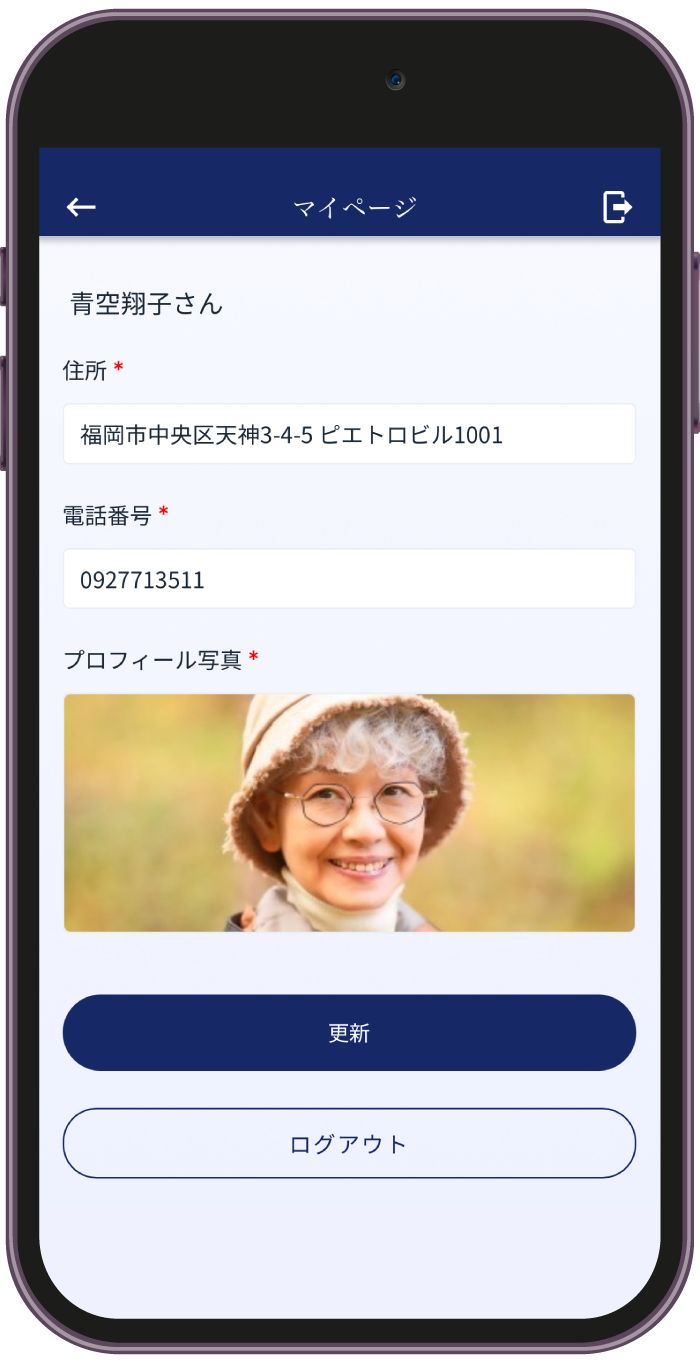Tap the ログアウト logout button
This screenshot has height=1365, width=700.
(349, 1143)
